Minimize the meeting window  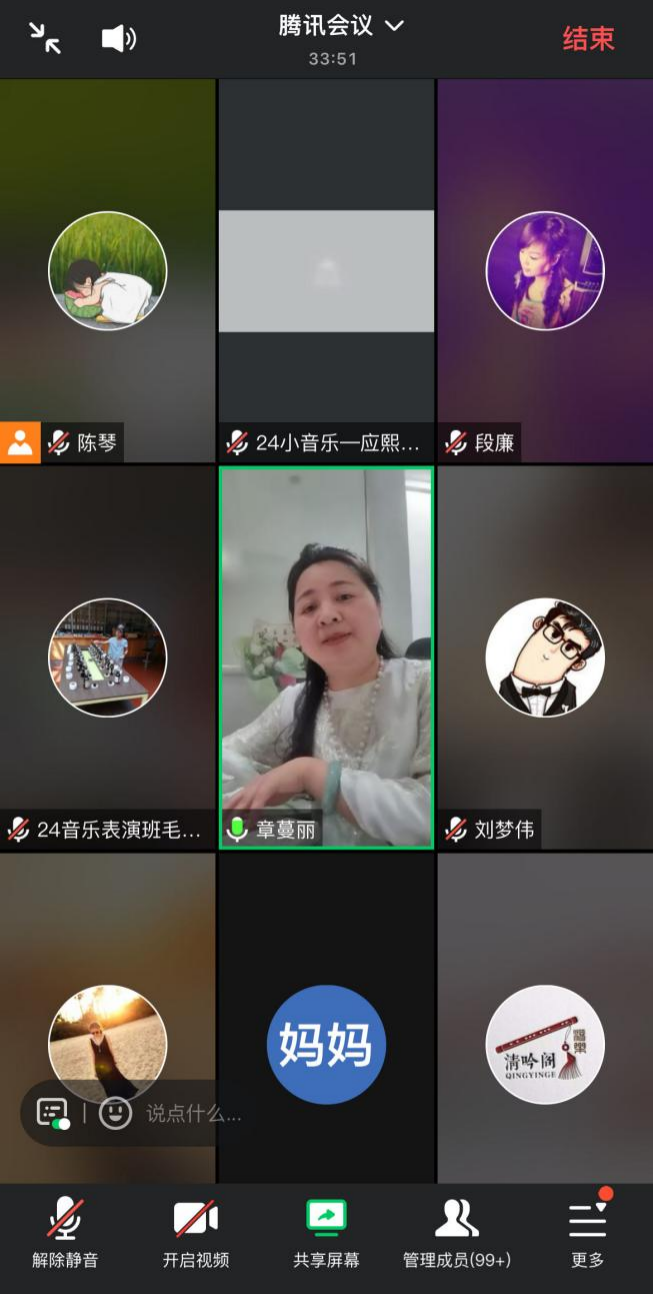click(44, 38)
